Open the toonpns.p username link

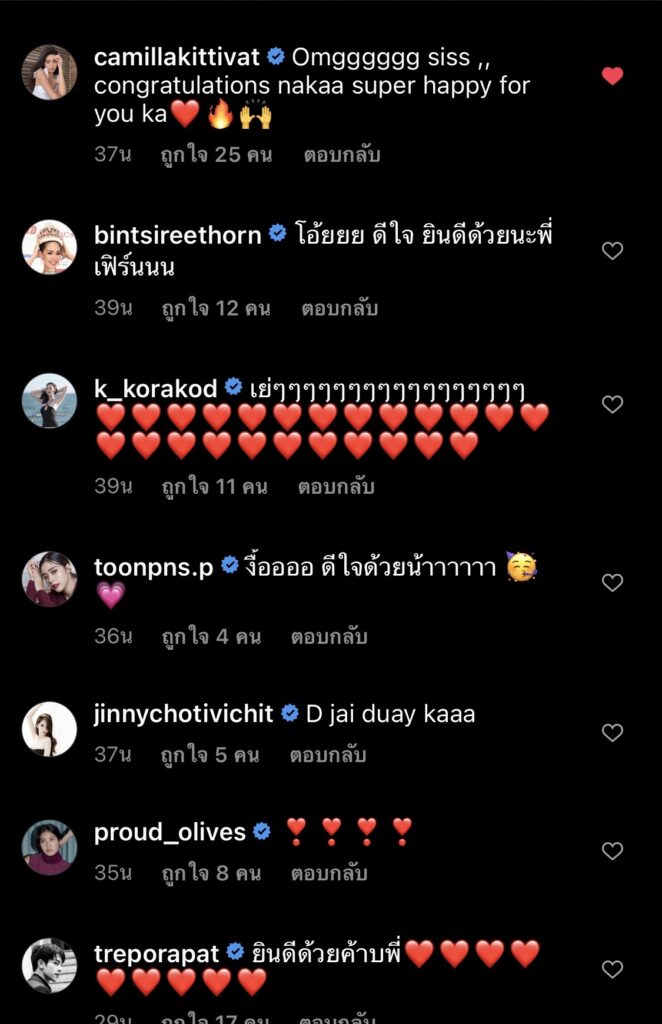(153, 566)
